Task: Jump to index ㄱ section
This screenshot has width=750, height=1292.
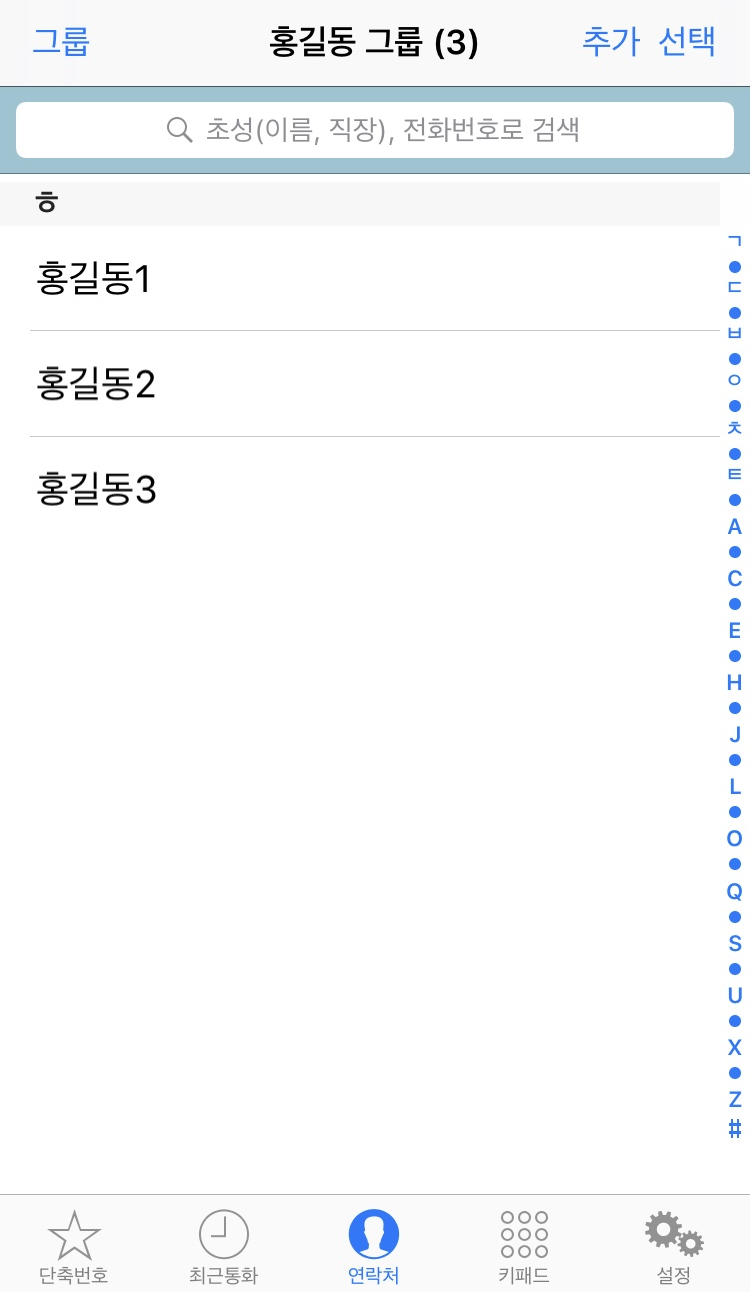Action: tap(735, 241)
